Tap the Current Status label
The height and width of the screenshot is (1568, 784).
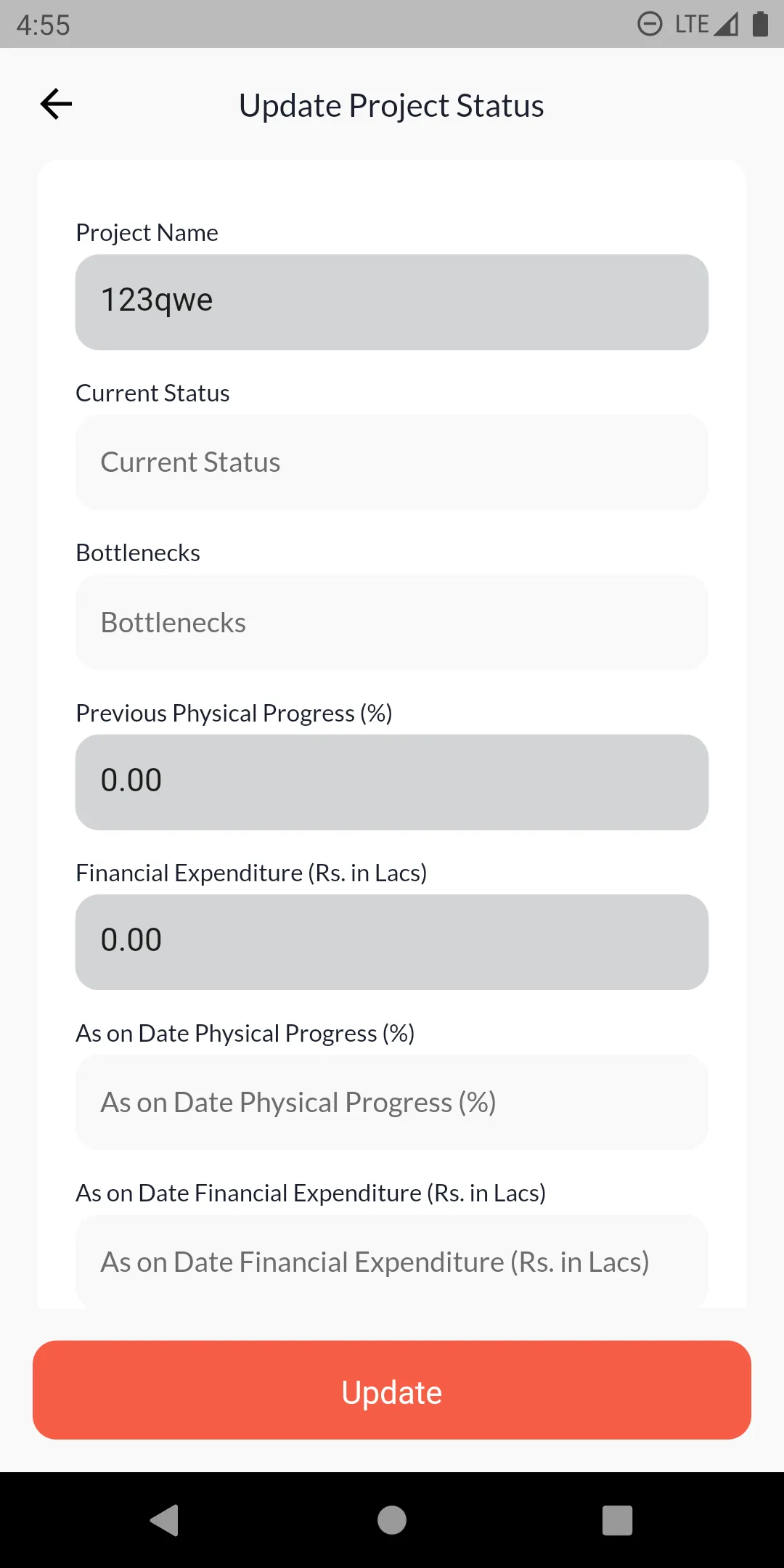pos(152,393)
